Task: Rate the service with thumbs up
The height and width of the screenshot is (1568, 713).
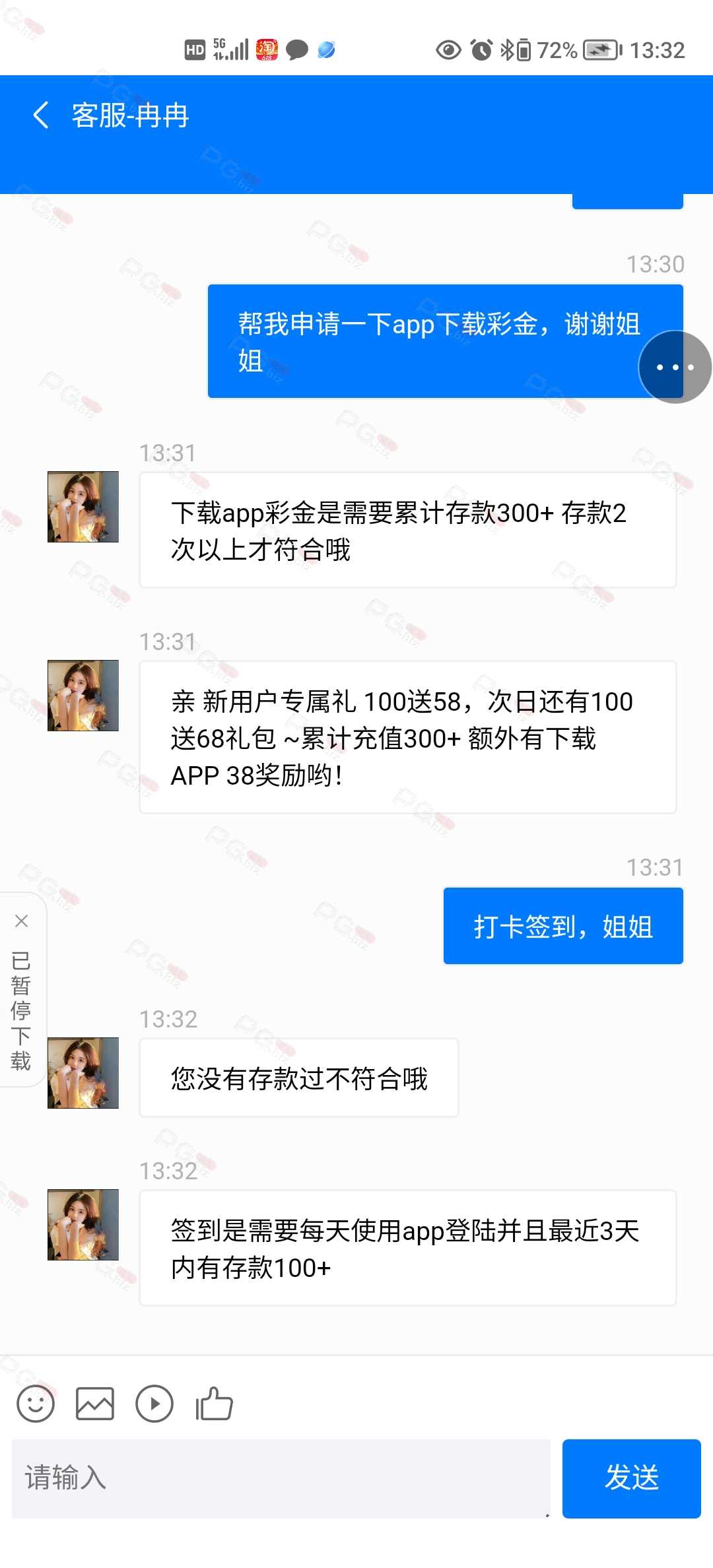Action: [214, 1404]
